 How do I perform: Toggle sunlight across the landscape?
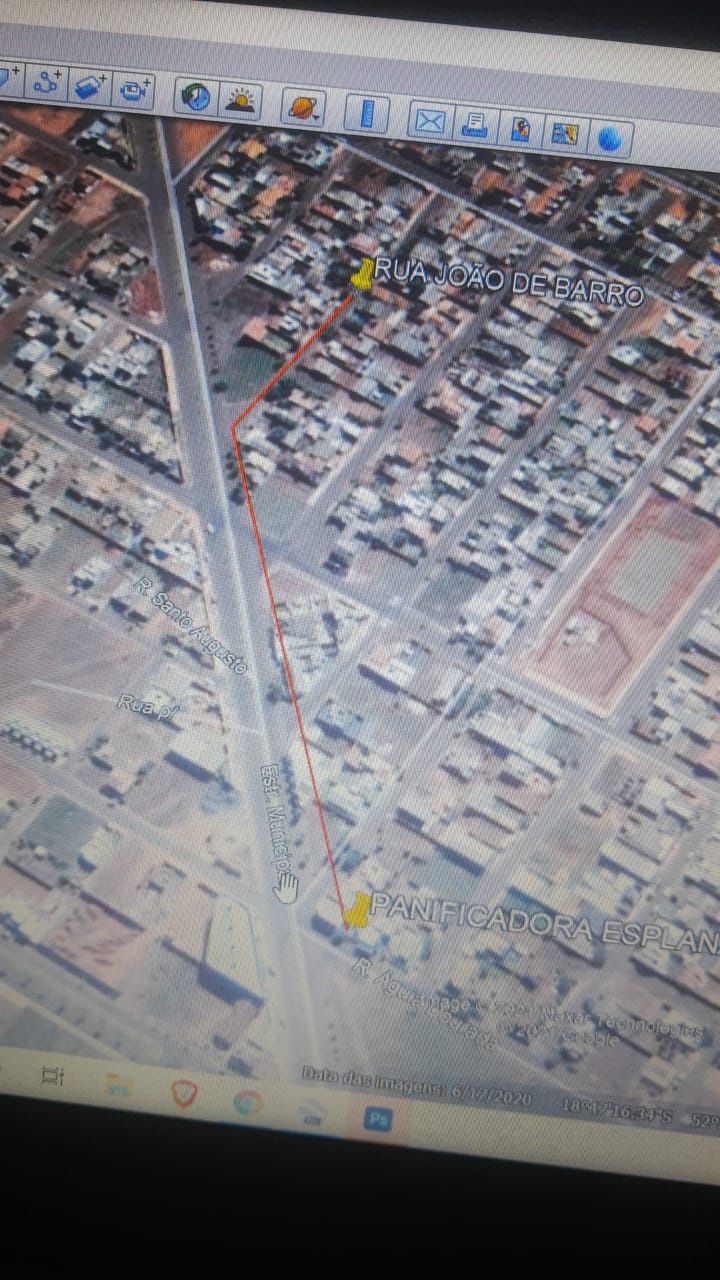[x=240, y=100]
